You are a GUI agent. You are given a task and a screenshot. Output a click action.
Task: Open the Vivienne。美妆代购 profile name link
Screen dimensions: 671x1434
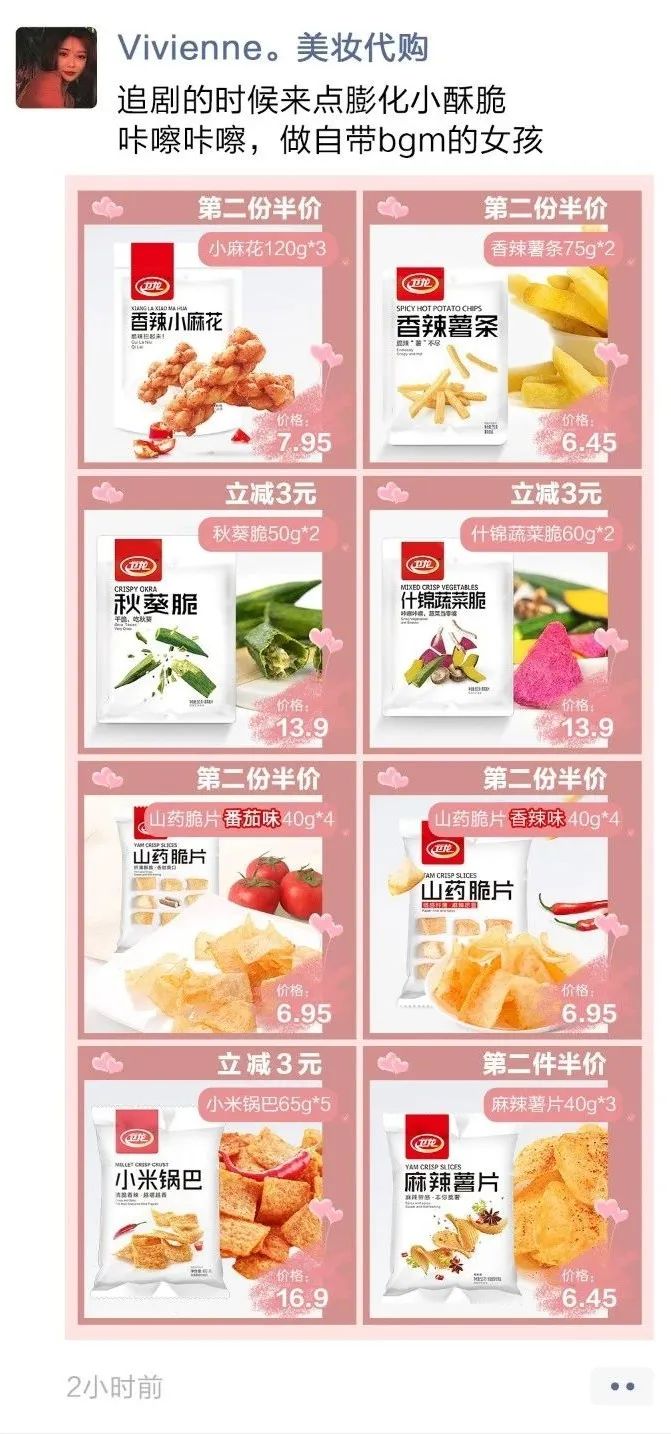pos(272,46)
